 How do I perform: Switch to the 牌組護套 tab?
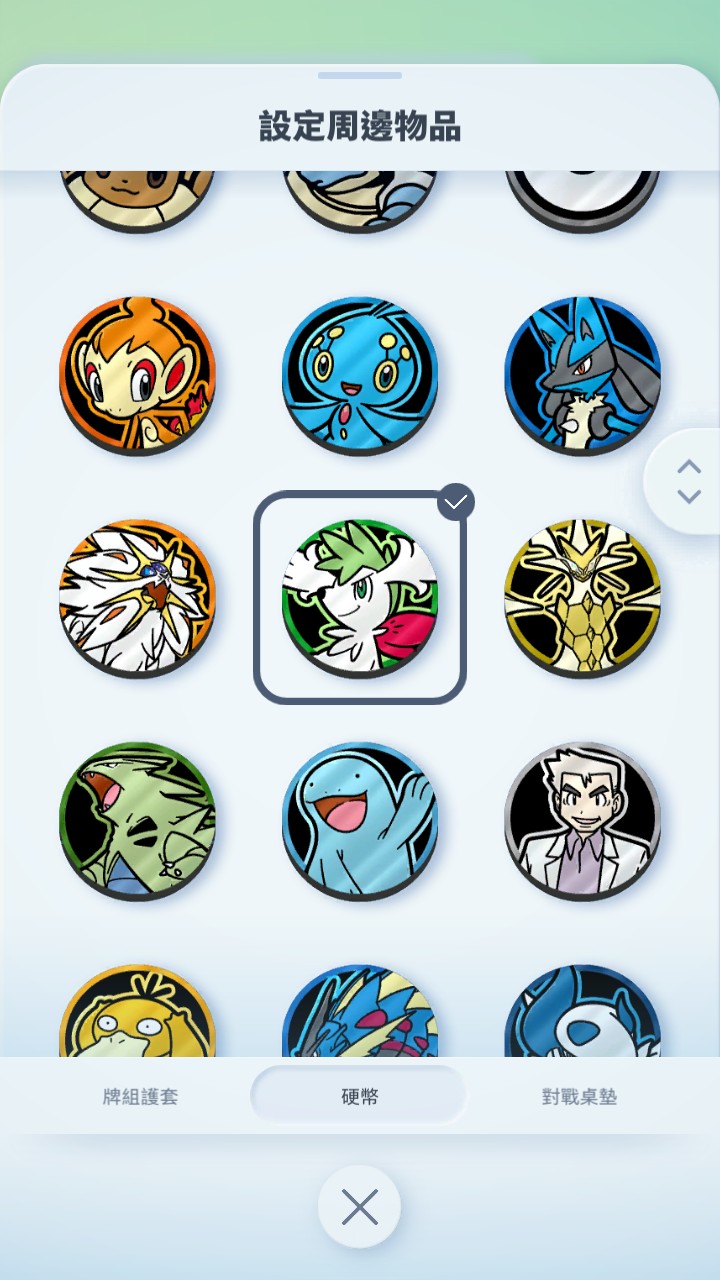140,1096
